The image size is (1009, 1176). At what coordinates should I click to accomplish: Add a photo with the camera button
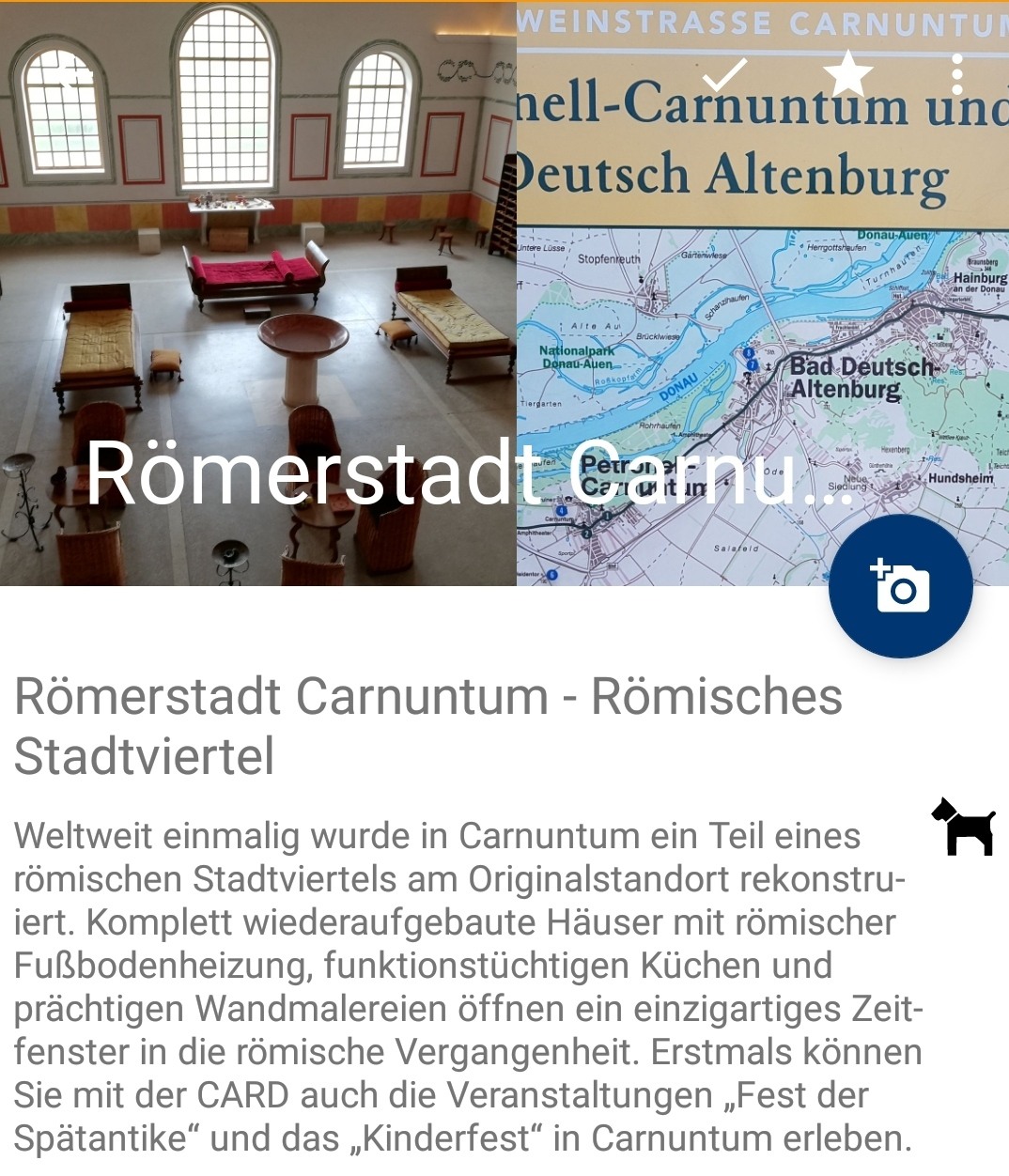[x=900, y=586]
